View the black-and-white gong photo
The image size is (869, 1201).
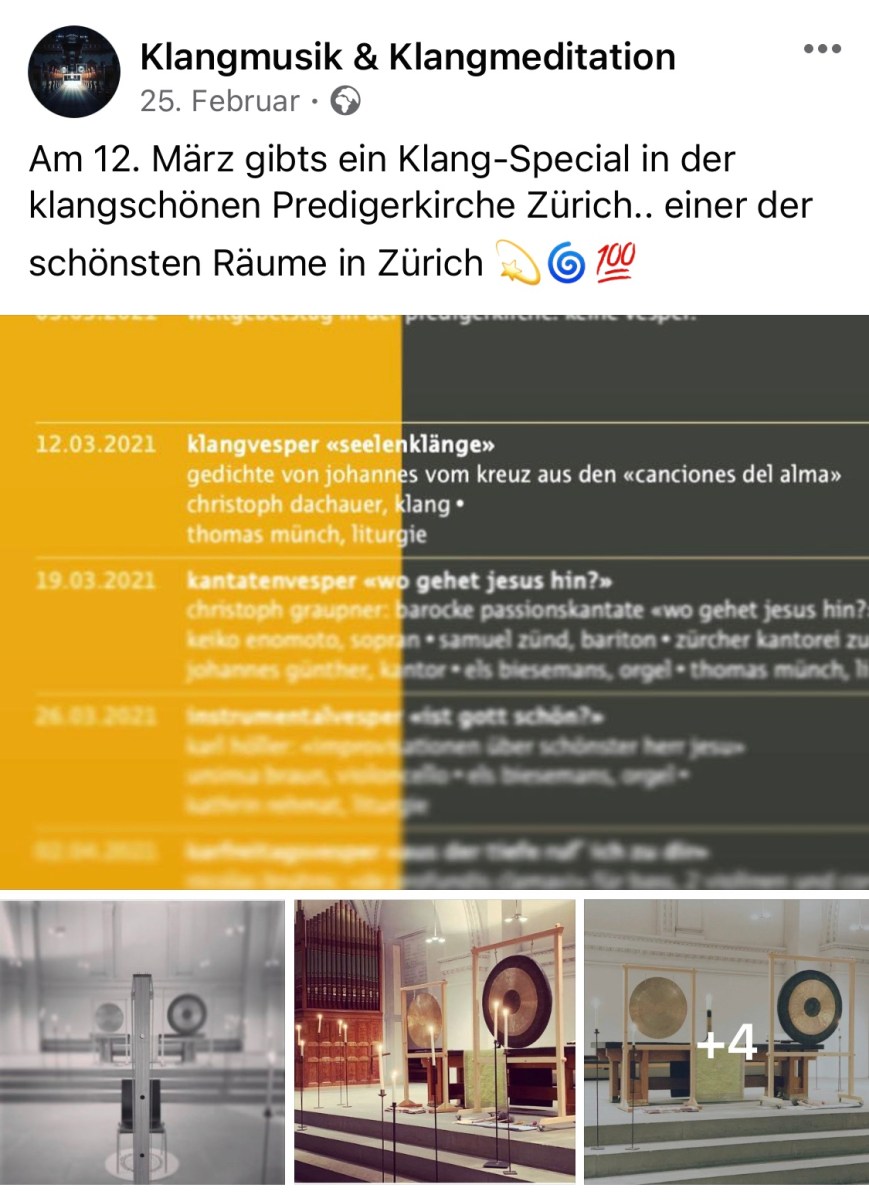coord(142,1041)
